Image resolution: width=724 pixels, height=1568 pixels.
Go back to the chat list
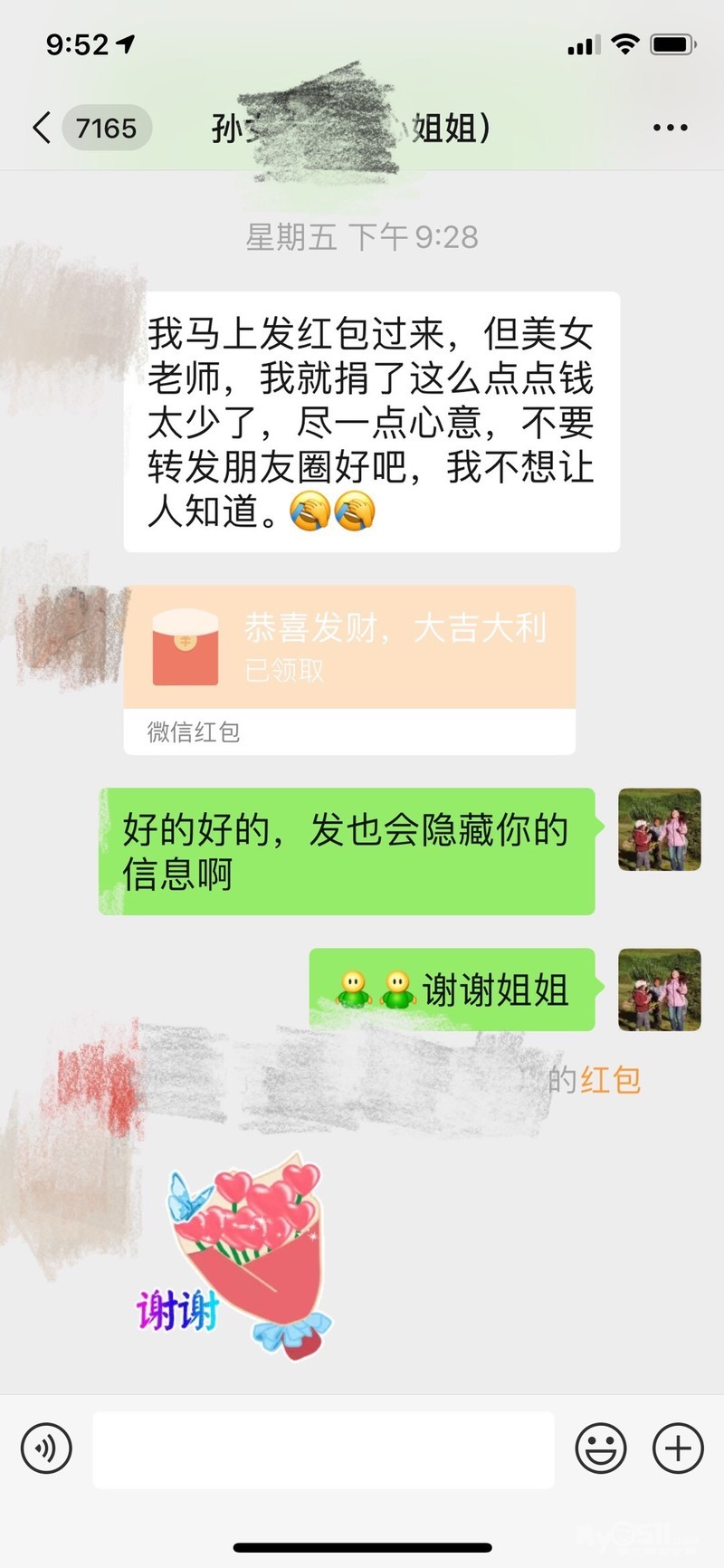click(42, 128)
